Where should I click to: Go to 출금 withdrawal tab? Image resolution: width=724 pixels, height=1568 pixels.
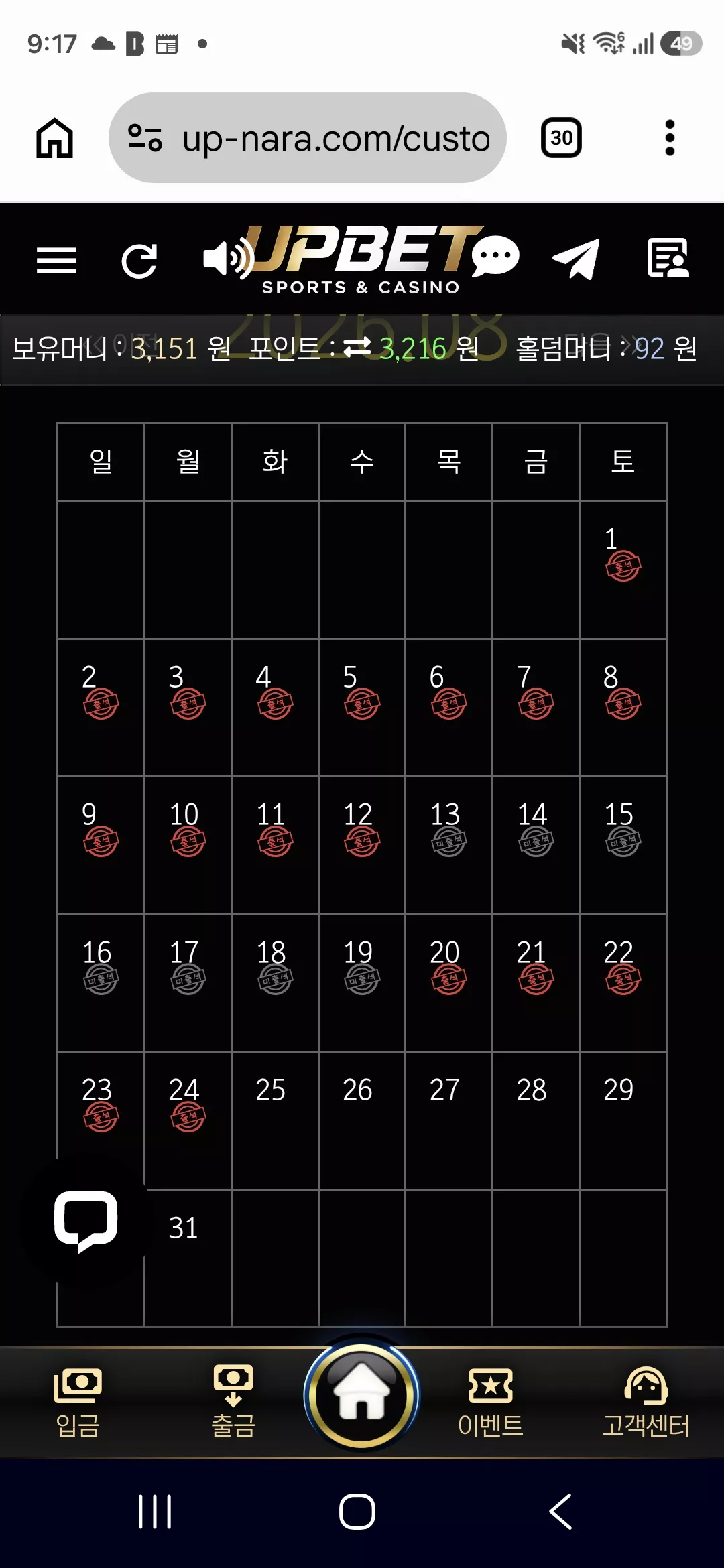233,1402
